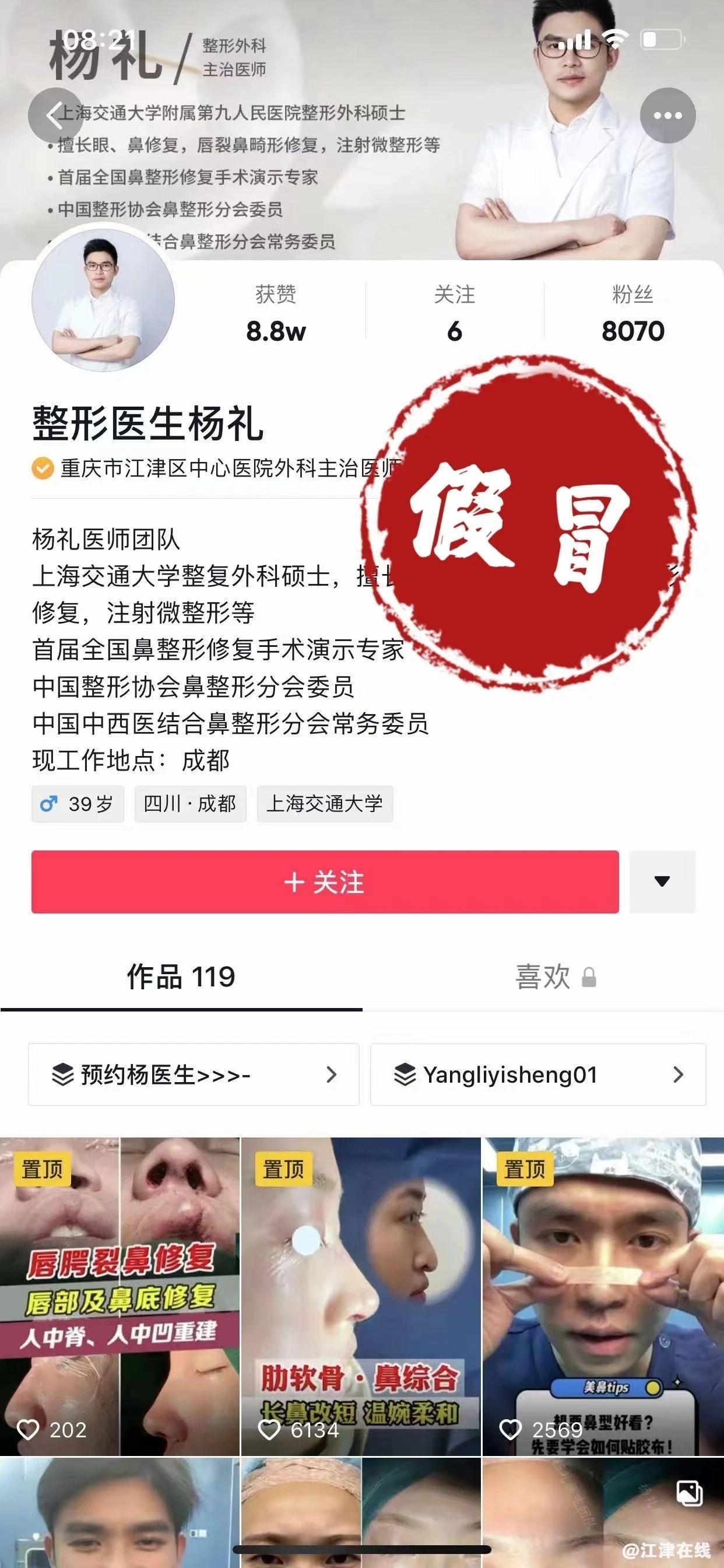Open the Yangliyisheng01 collection
Screen dimensions: 724x1568
[x=538, y=1075]
